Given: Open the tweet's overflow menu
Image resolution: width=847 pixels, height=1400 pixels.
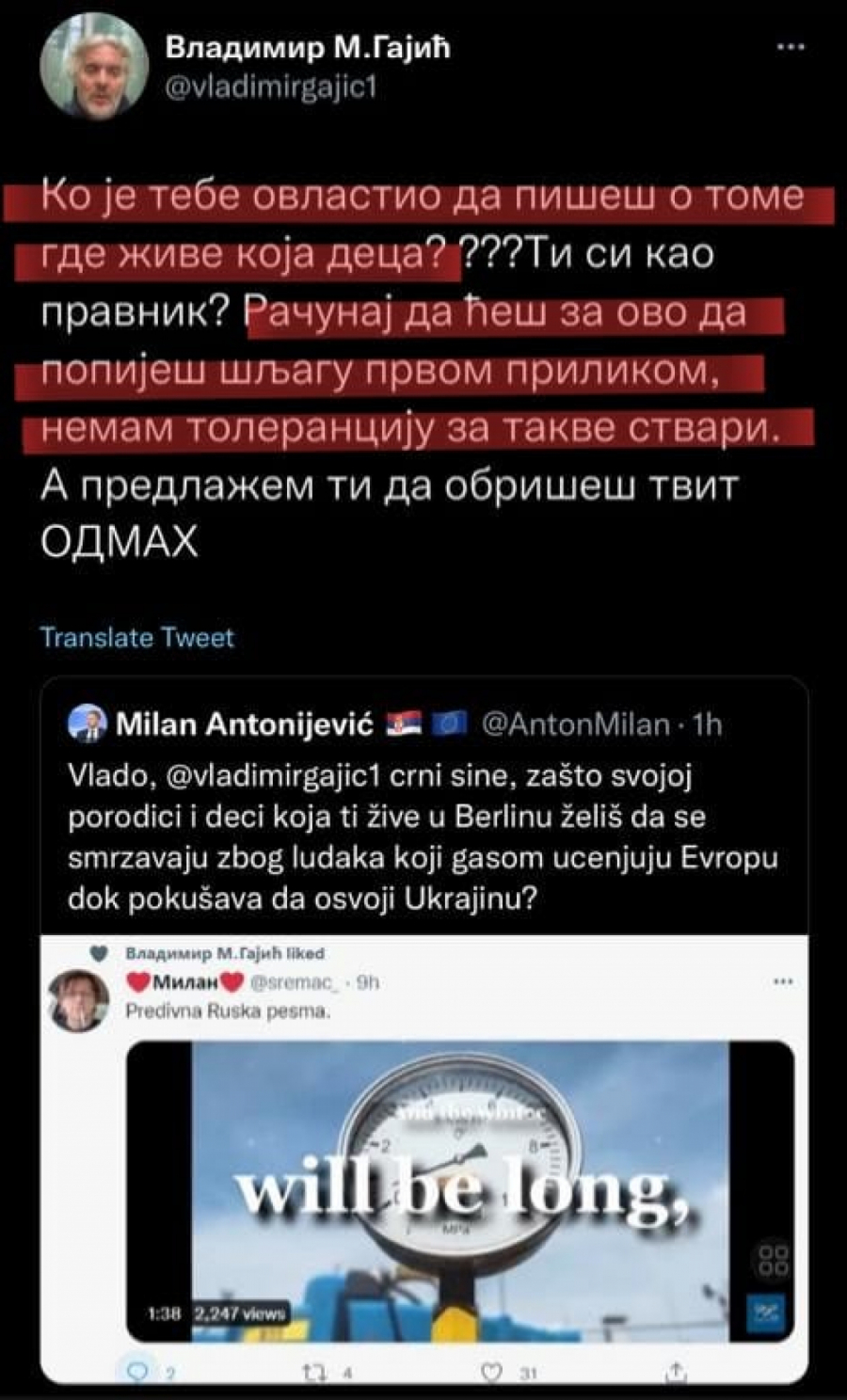Looking at the screenshot, I should 789,48.
